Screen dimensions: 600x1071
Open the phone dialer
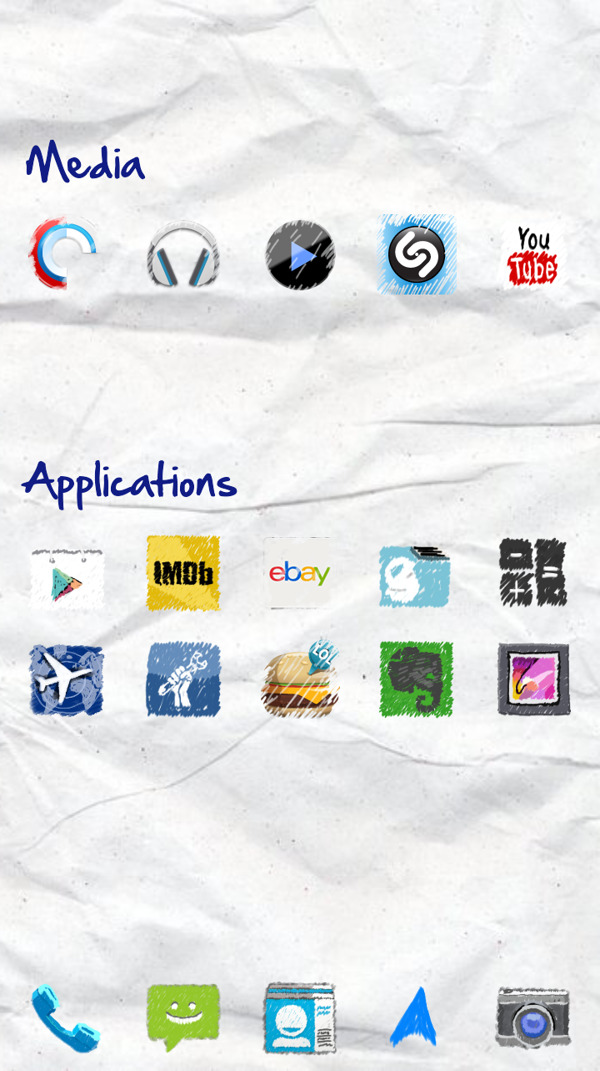pos(65,1018)
